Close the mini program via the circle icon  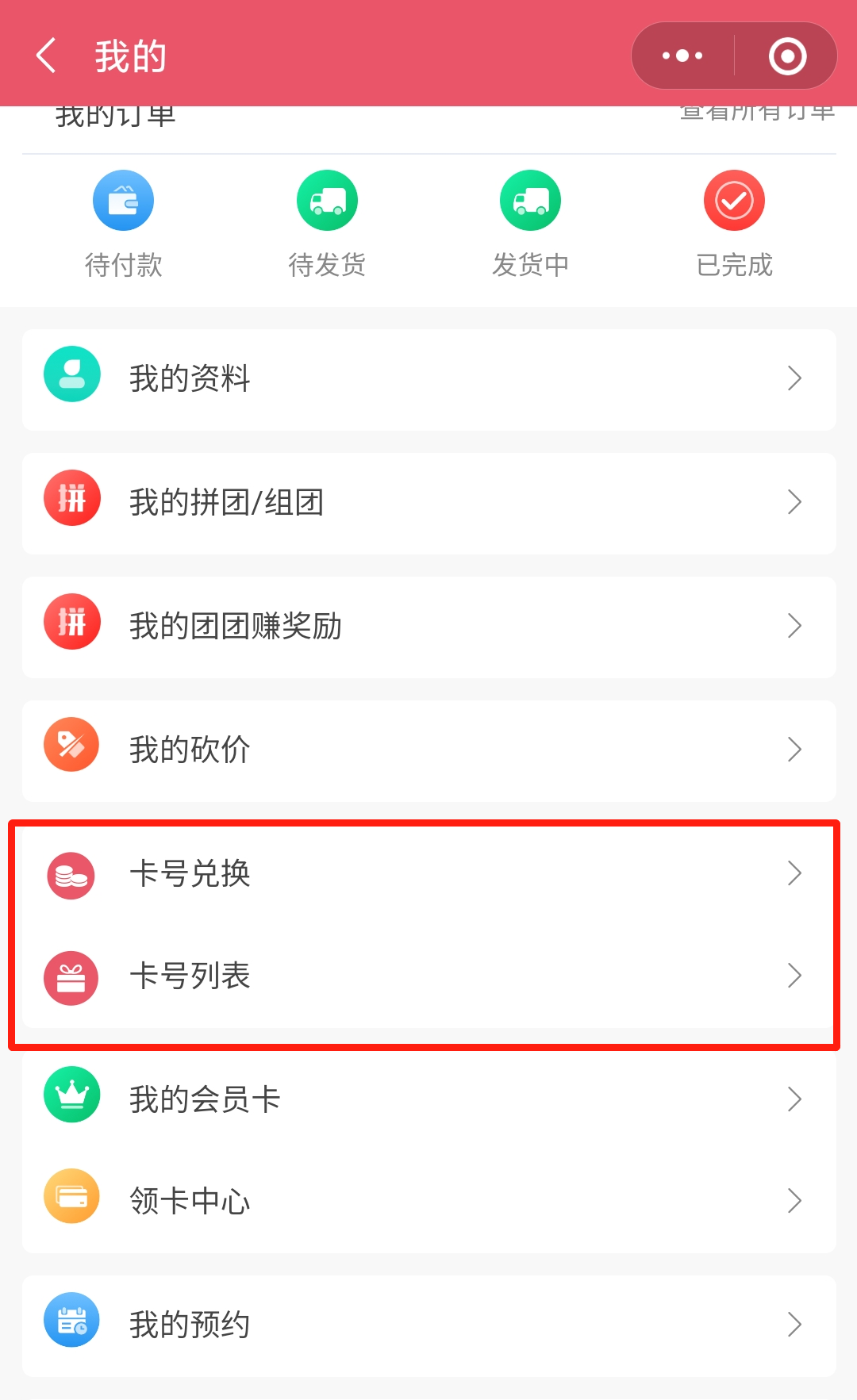click(x=787, y=56)
